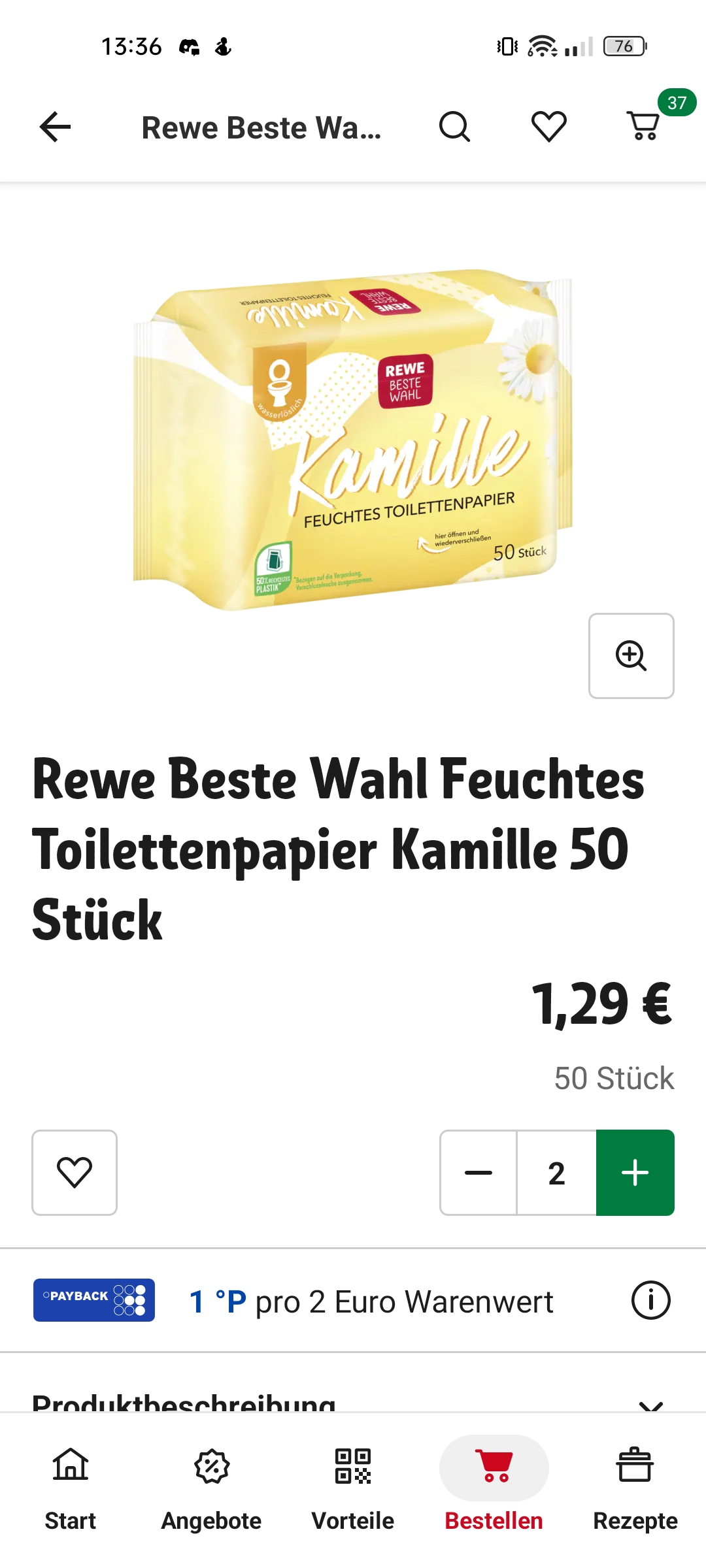The height and width of the screenshot is (1568, 706).
Task: Add this product to favorites
Action: tap(75, 1173)
